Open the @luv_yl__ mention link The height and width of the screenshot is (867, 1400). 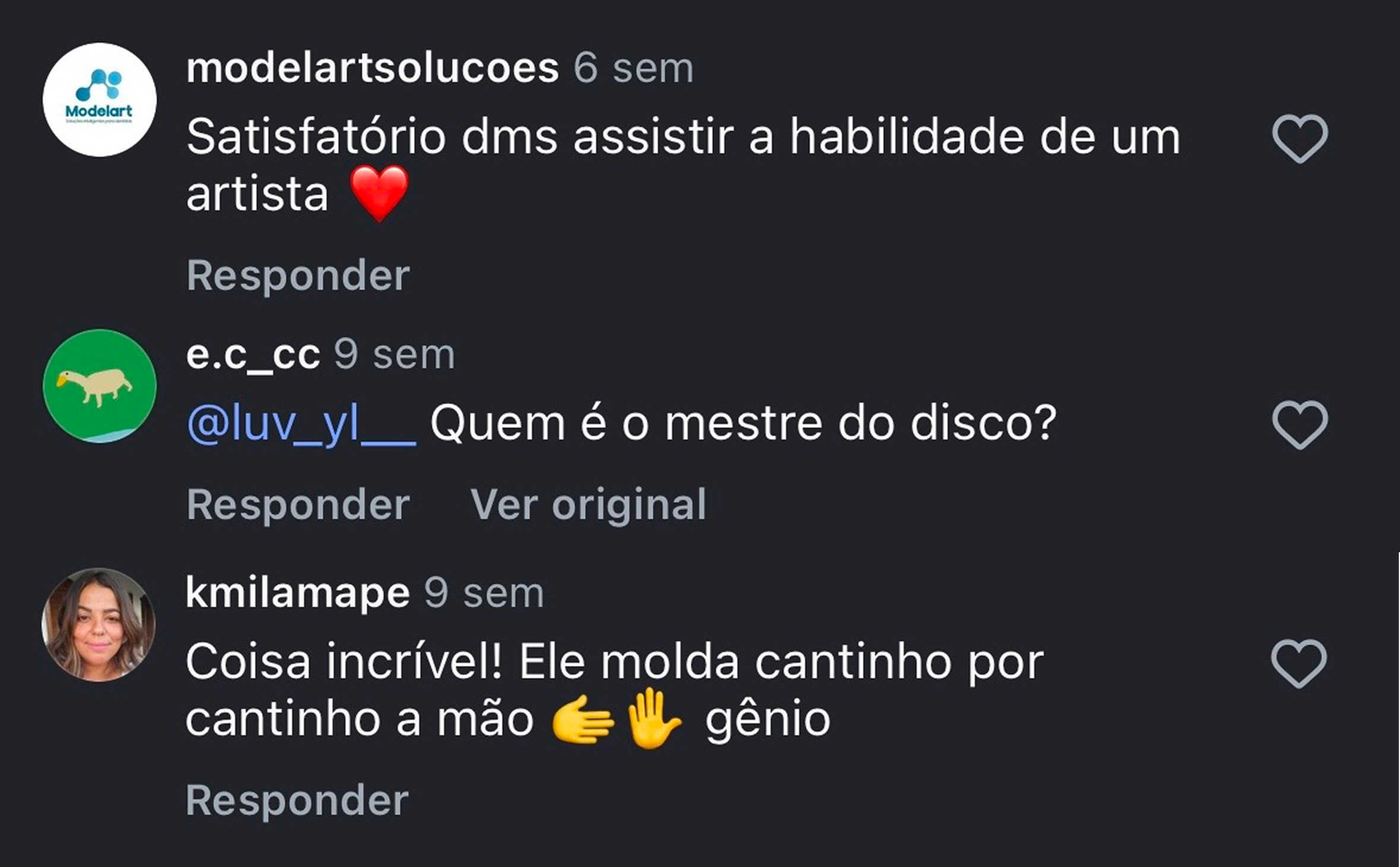tap(301, 424)
